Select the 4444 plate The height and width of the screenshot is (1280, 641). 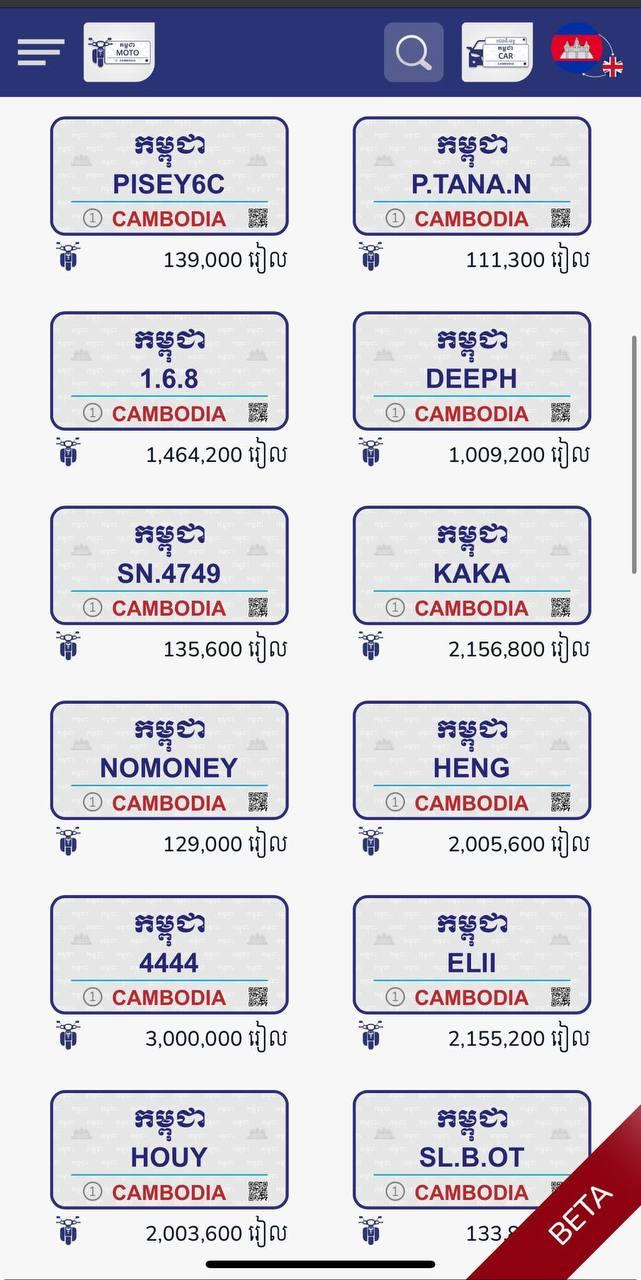click(x=169, y=955)
